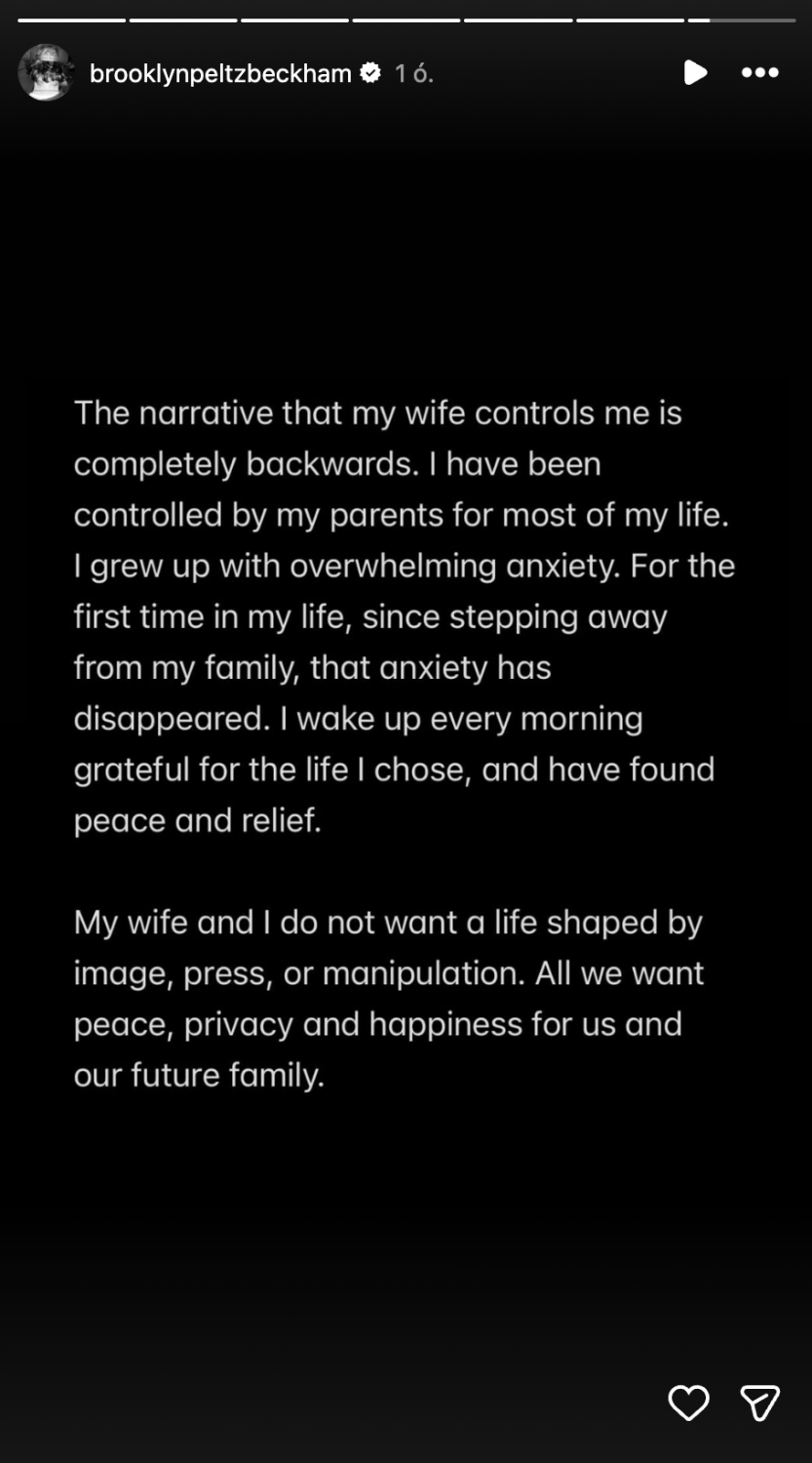Like this story with the heart
Viewport: 812px width, 1463px height.
coord(688,1404)
